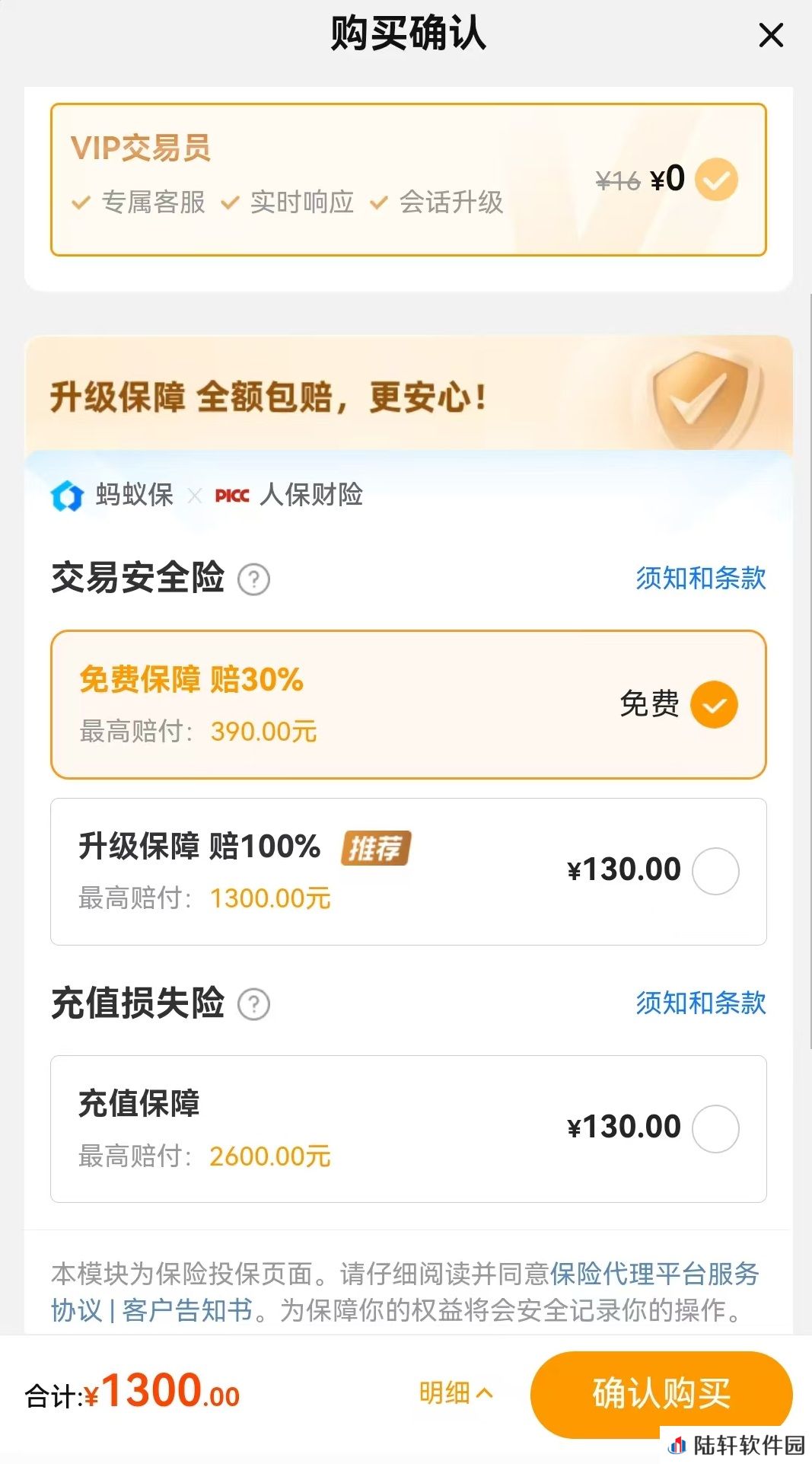Image resolution: width=812 pixels, height=1464 pixels.
Task: Open help icon beside 充值损失险
Action: [254, 1004]
